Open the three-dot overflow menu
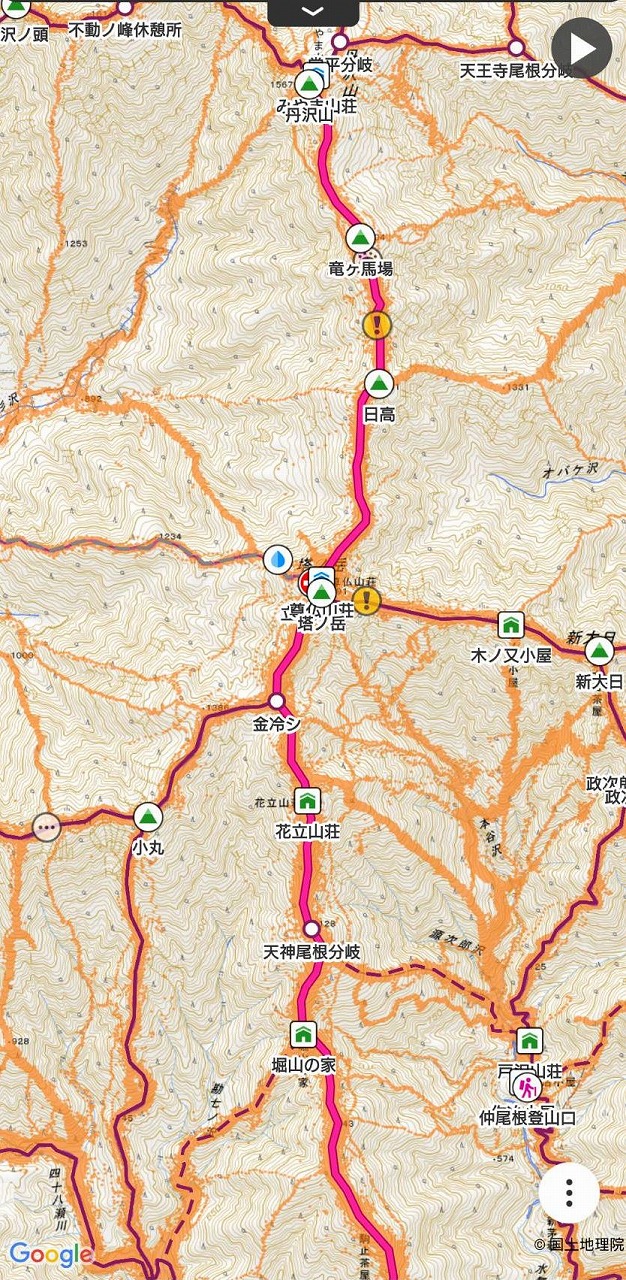 pyautogui.click(x=568, y=1192)
